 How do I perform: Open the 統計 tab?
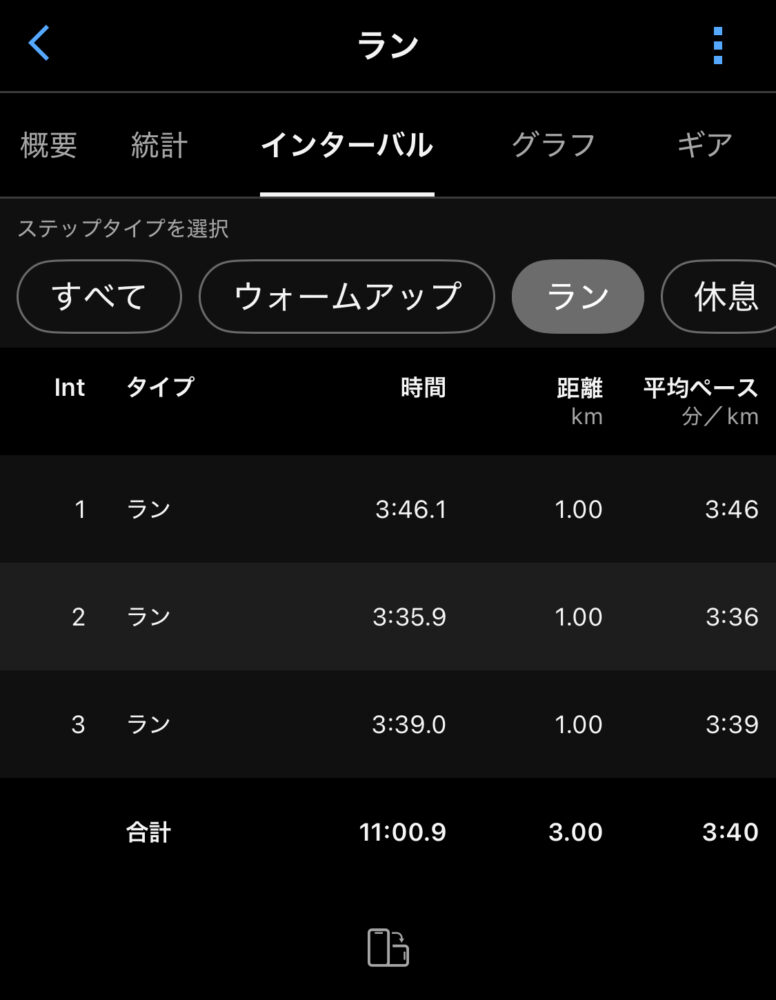[x=159, y=145]
